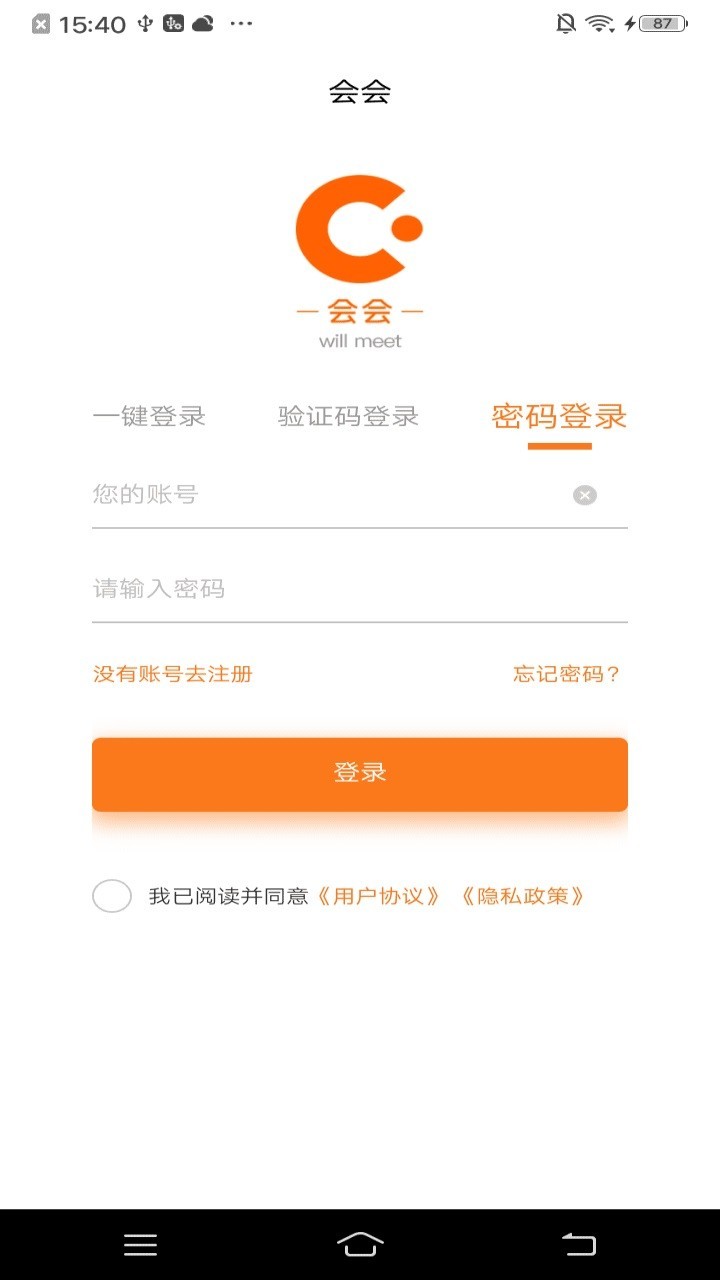This screenshot has height=1280, width=720.
Task: Clear the account number input field
Action: tap(584, 494)
